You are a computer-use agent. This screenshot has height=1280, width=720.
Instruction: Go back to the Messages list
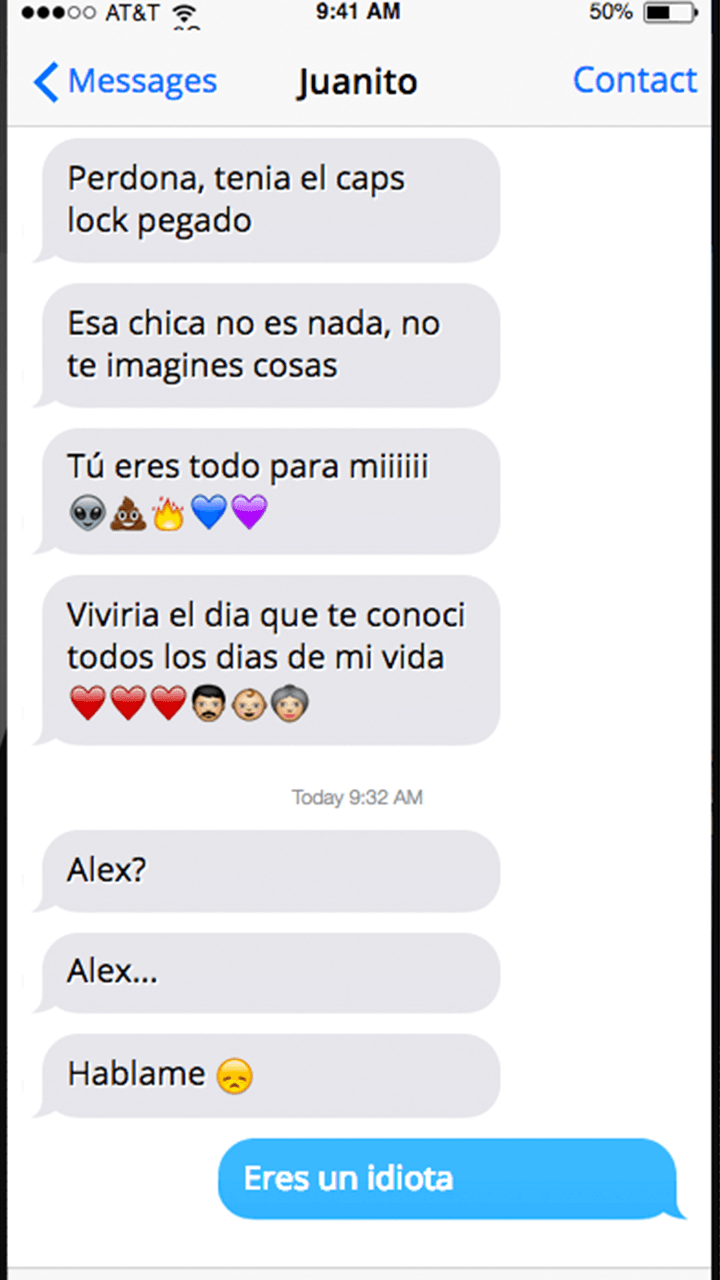125,82
